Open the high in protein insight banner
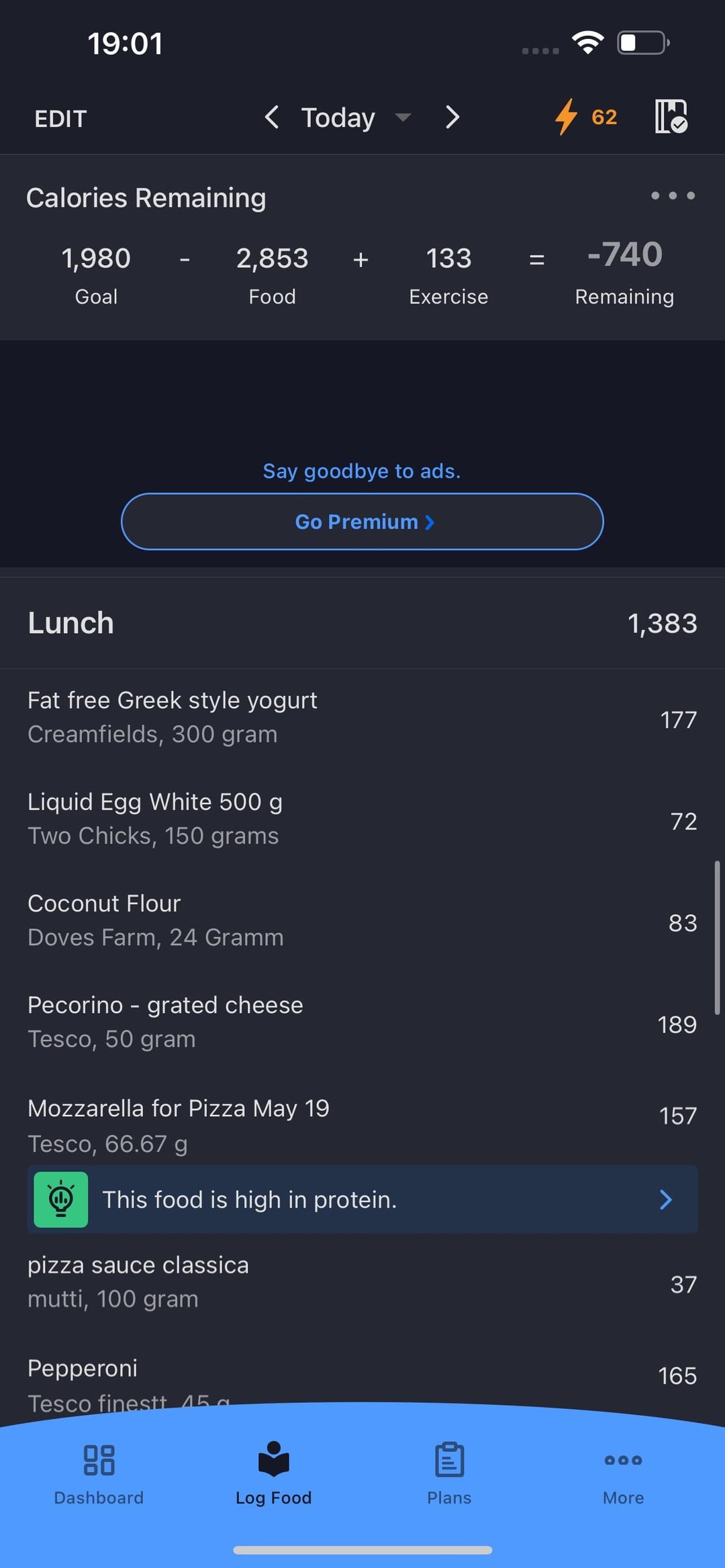Image resolution: width=725 pixels, height=1568 pixels. point(362,1199)
